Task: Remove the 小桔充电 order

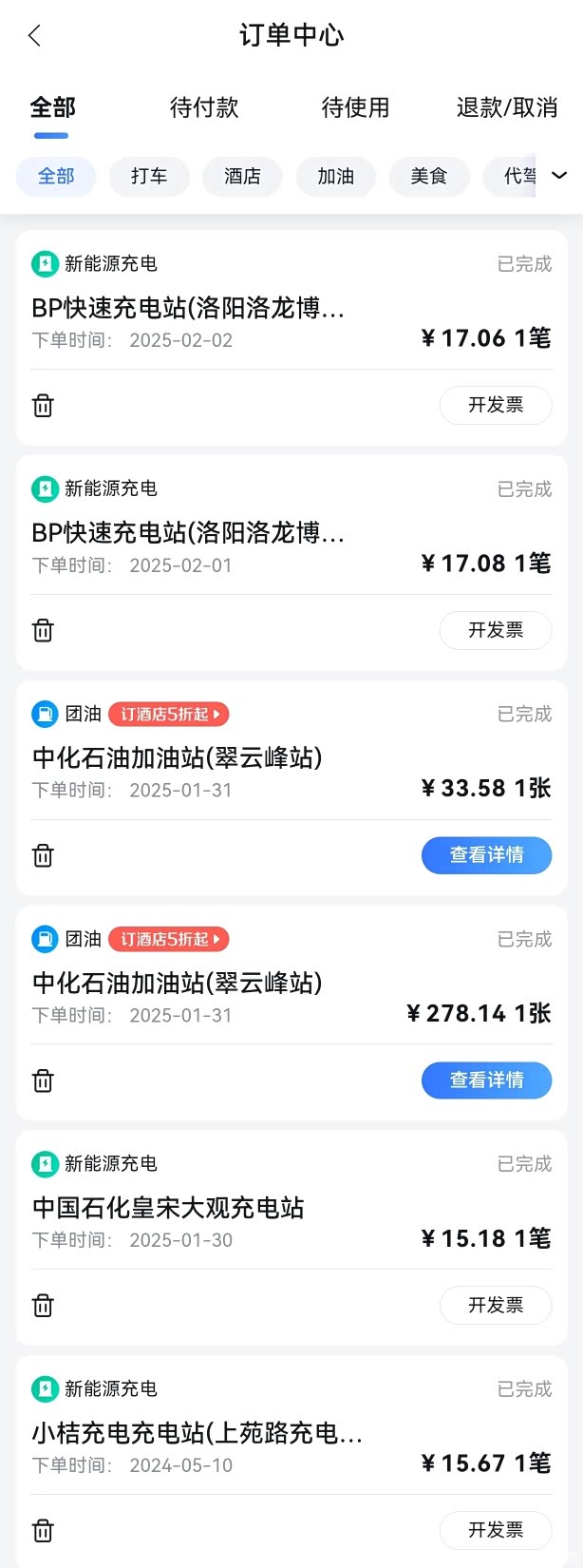Action: click(x=43, y=1531)
